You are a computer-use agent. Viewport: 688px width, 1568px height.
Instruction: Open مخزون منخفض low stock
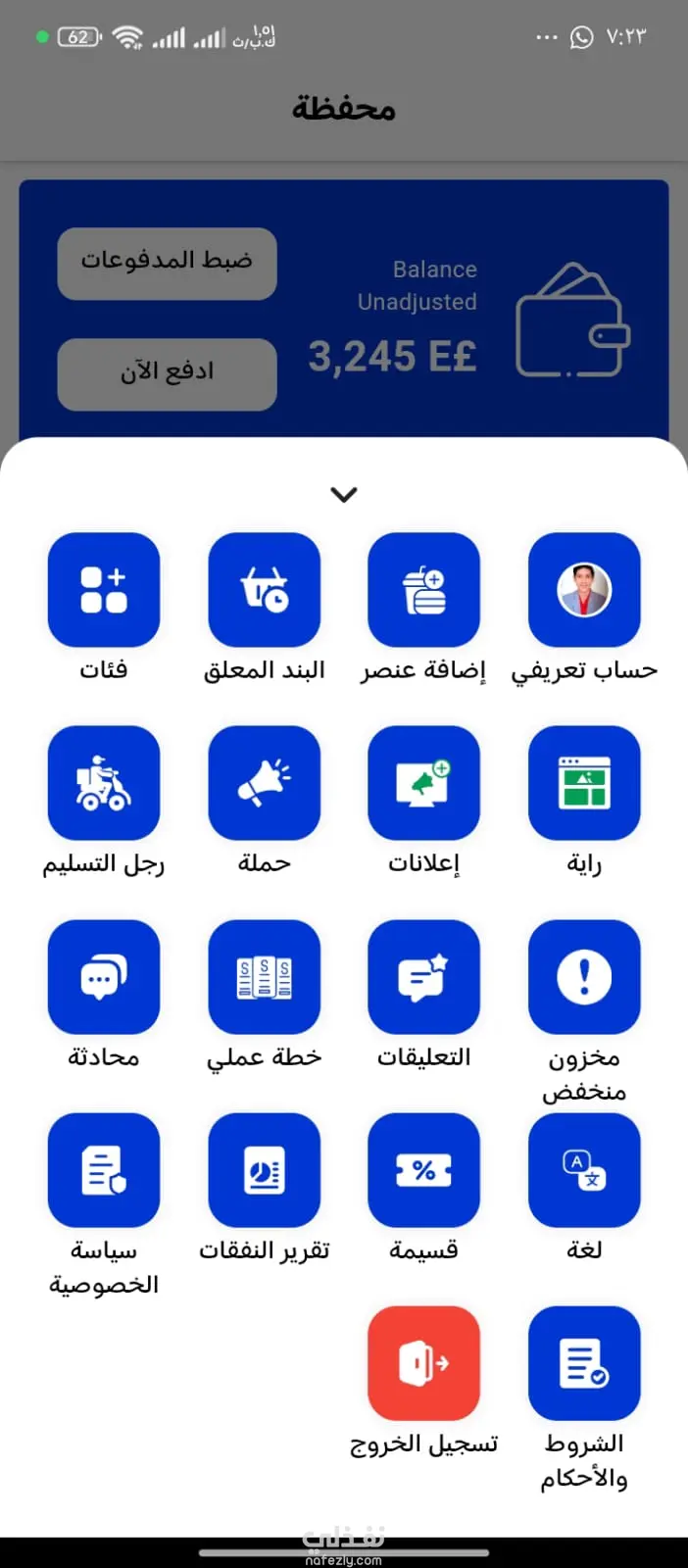click(584, 977)
